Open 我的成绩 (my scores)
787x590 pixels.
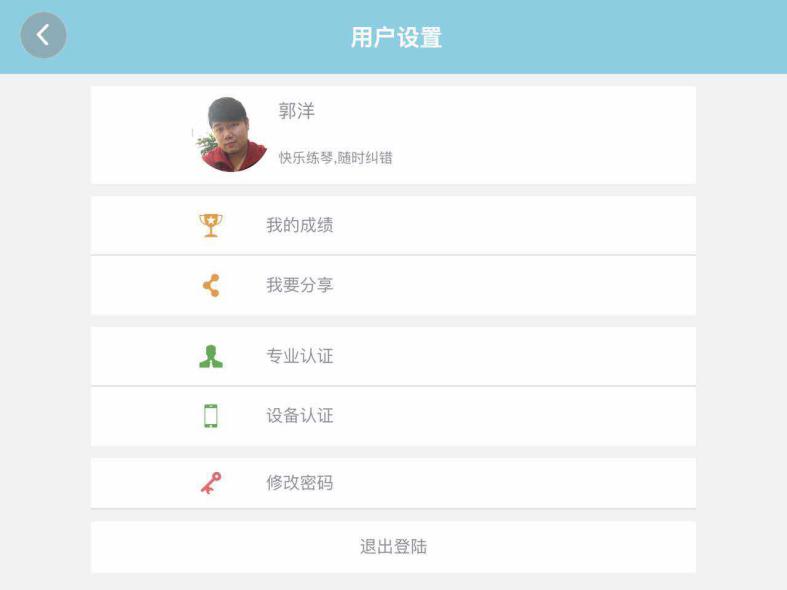coord(393,225)
